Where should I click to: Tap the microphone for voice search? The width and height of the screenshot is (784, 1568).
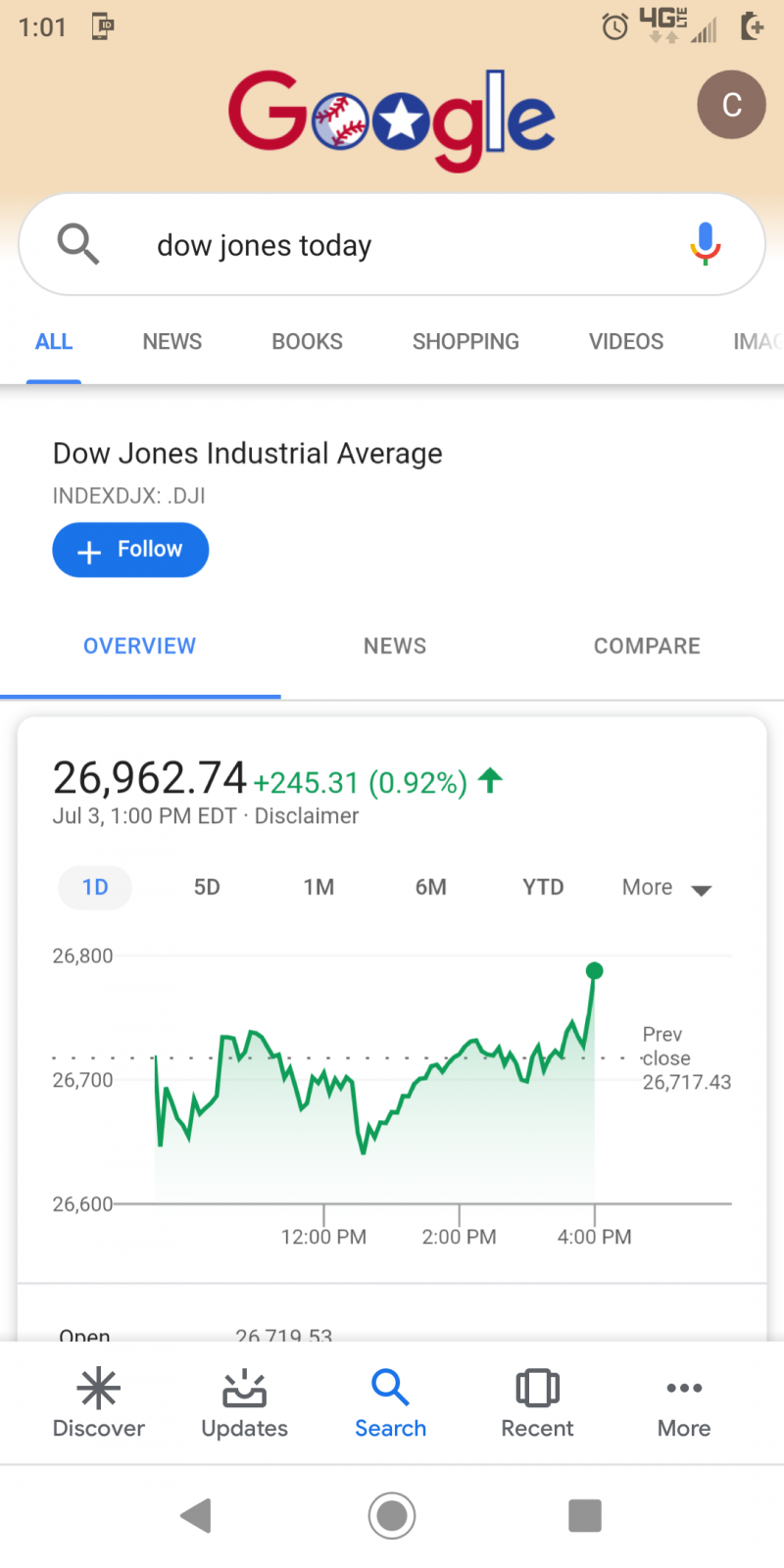point(706,244)
